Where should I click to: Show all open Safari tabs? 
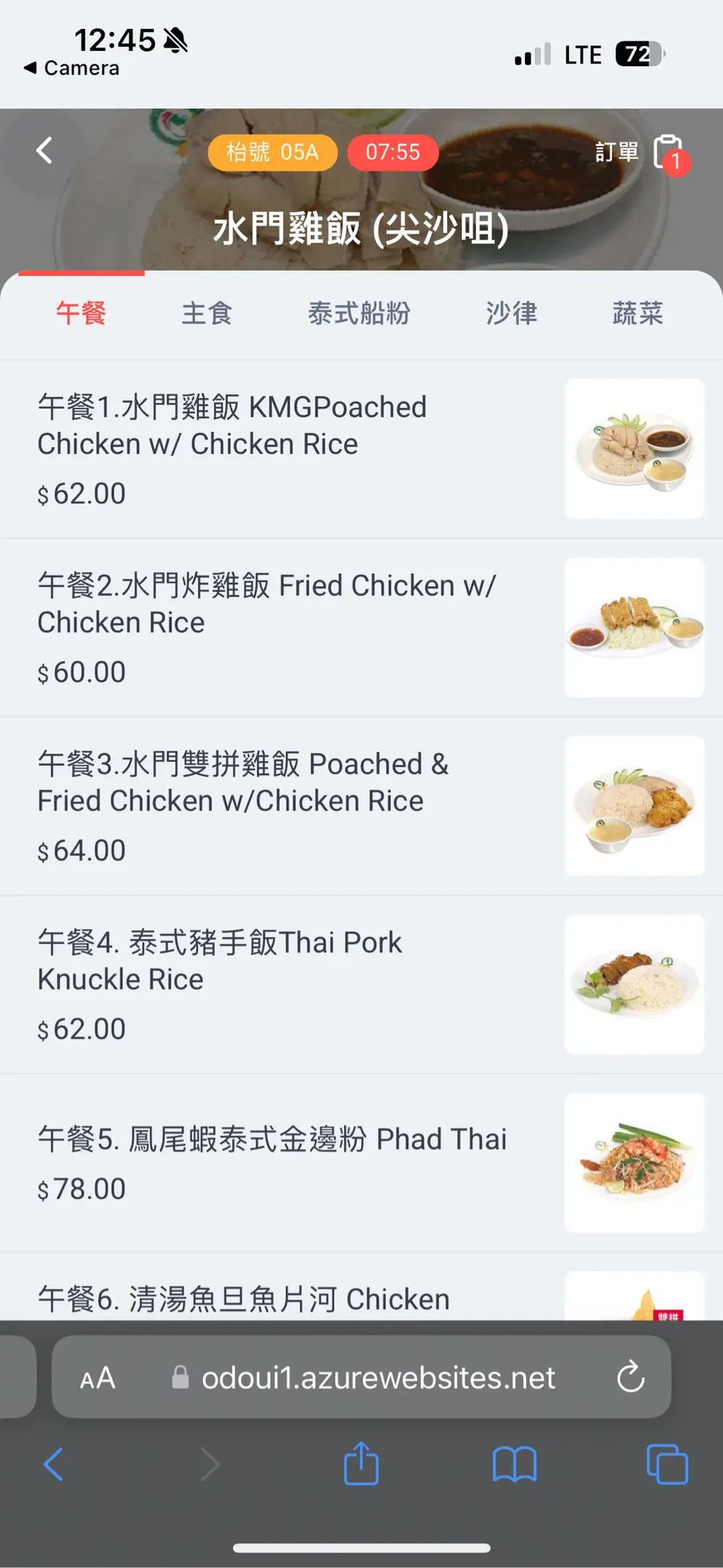667,1463
